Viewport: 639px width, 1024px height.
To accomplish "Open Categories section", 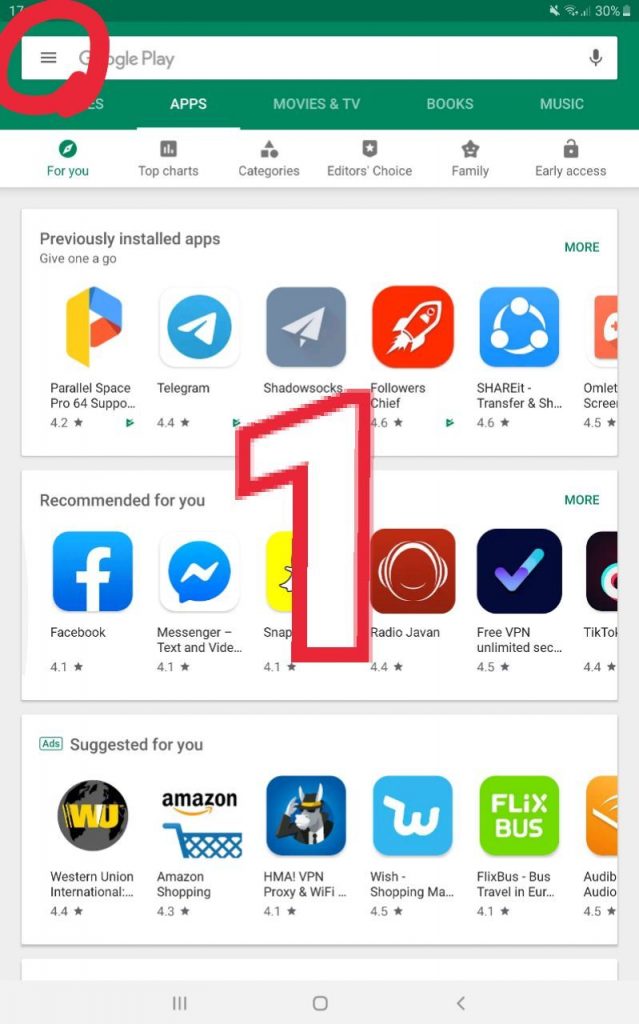I will [269, 159].
